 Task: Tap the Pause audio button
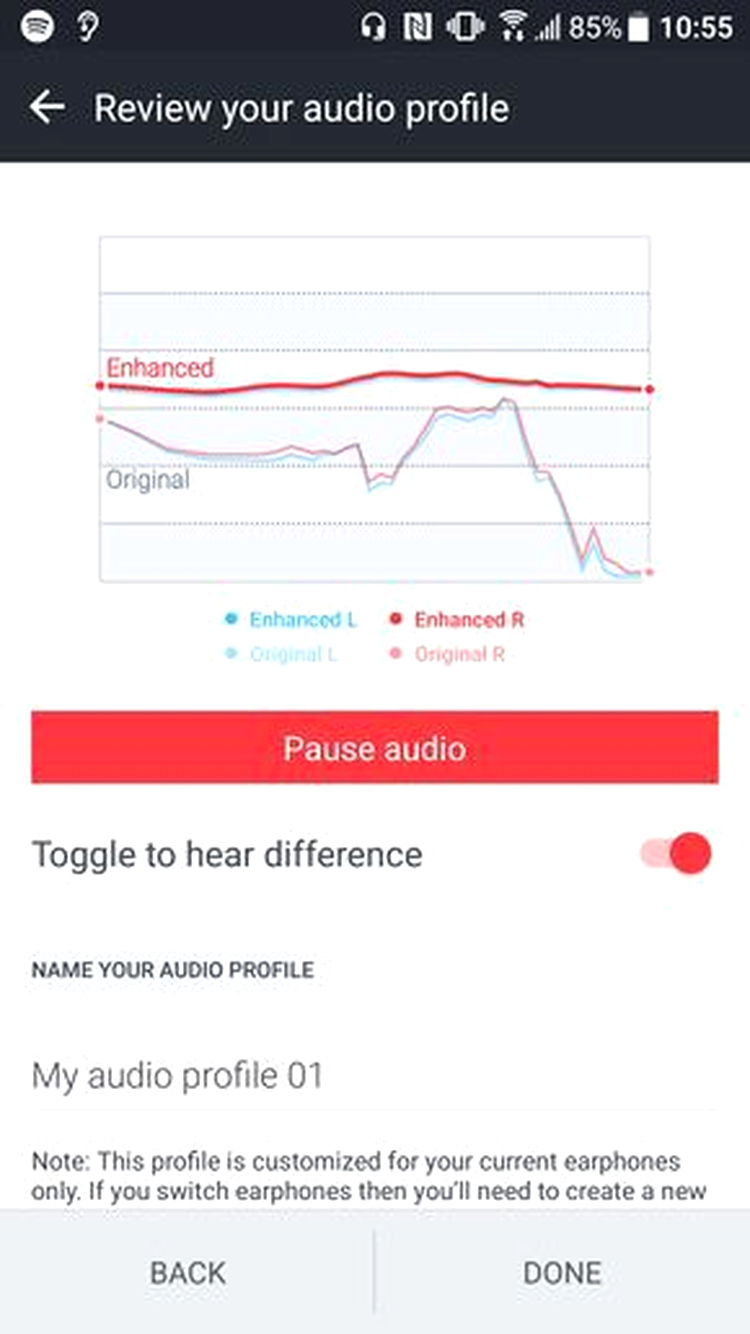tap(375, 747)
